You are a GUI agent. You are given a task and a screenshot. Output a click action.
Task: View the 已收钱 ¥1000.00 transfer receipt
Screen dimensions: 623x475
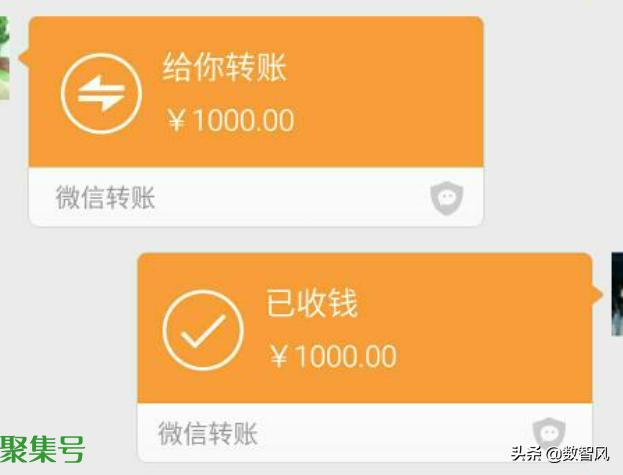tap(364, 330)
